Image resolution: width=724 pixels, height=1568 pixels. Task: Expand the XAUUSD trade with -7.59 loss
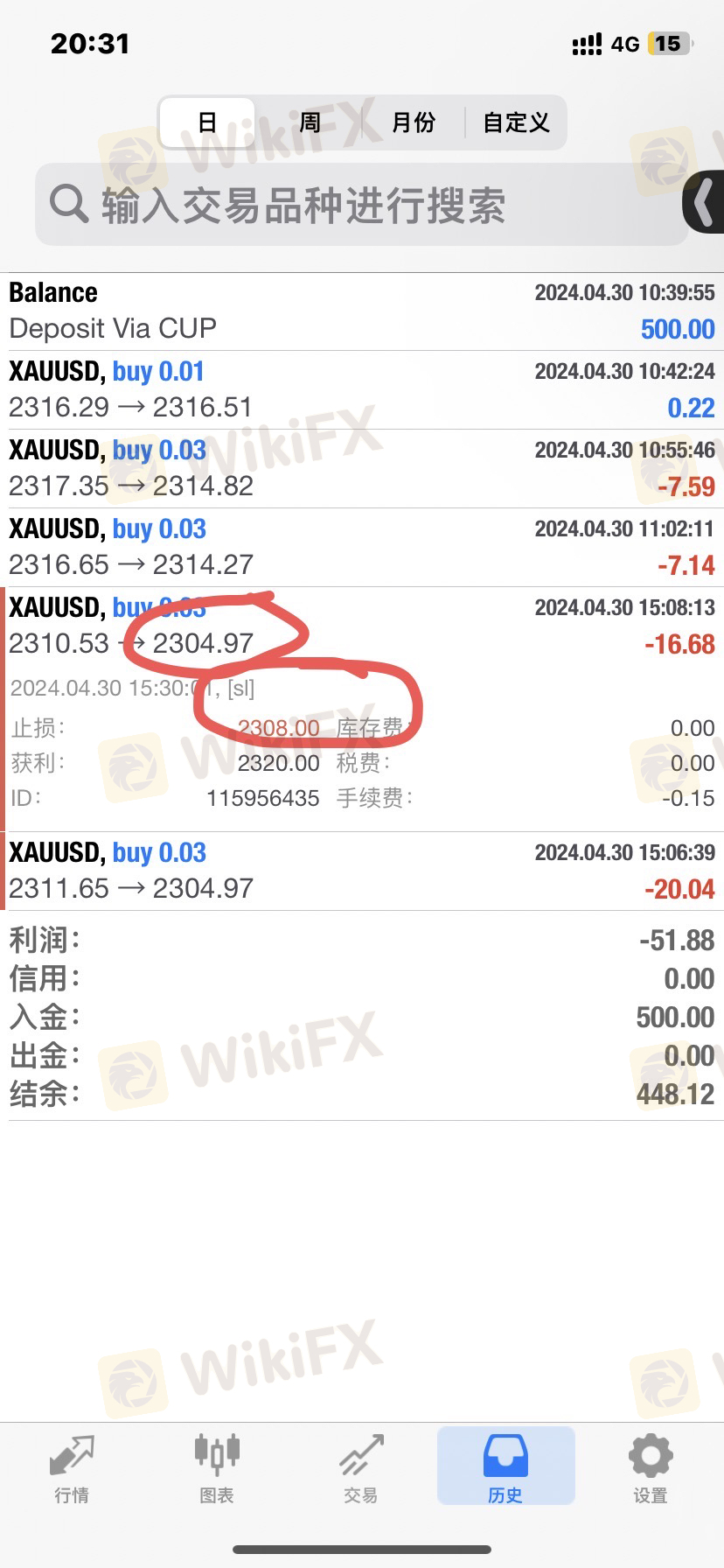362,469
